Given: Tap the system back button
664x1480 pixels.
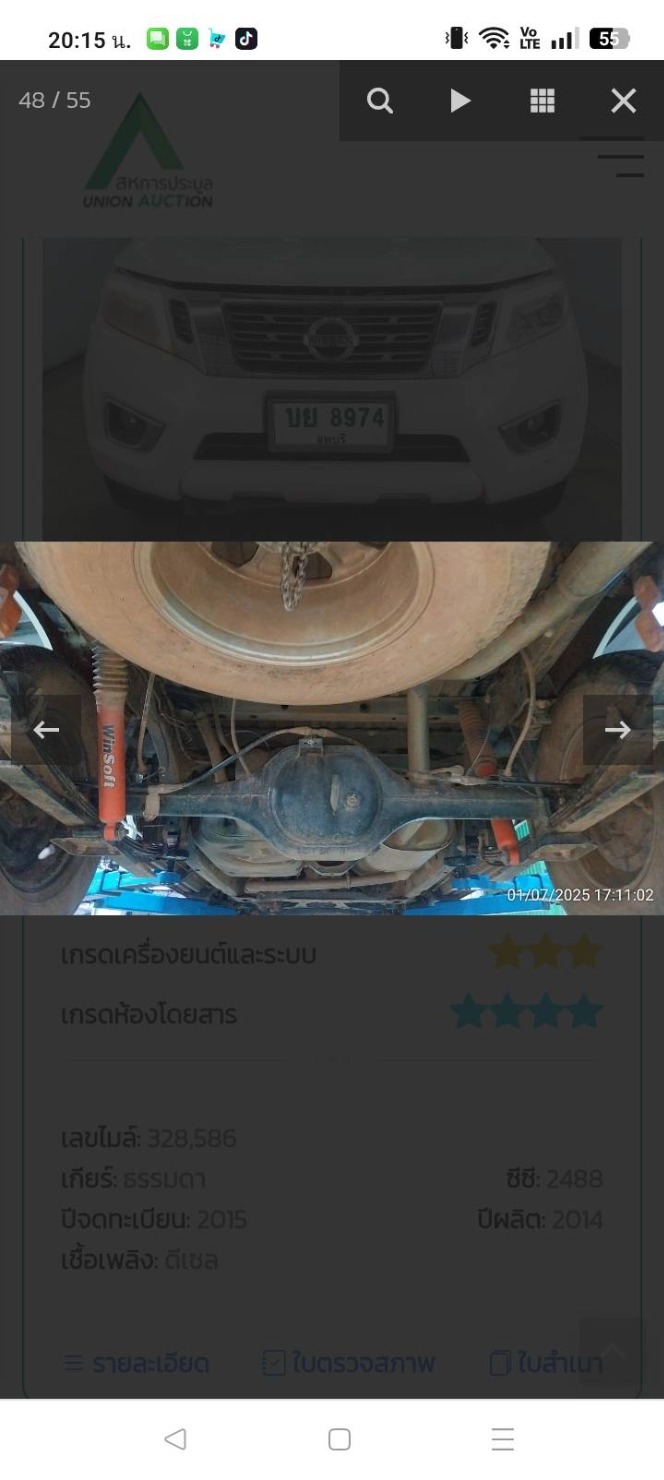Looking at the screenshot, I should (x=175, y=1439).
